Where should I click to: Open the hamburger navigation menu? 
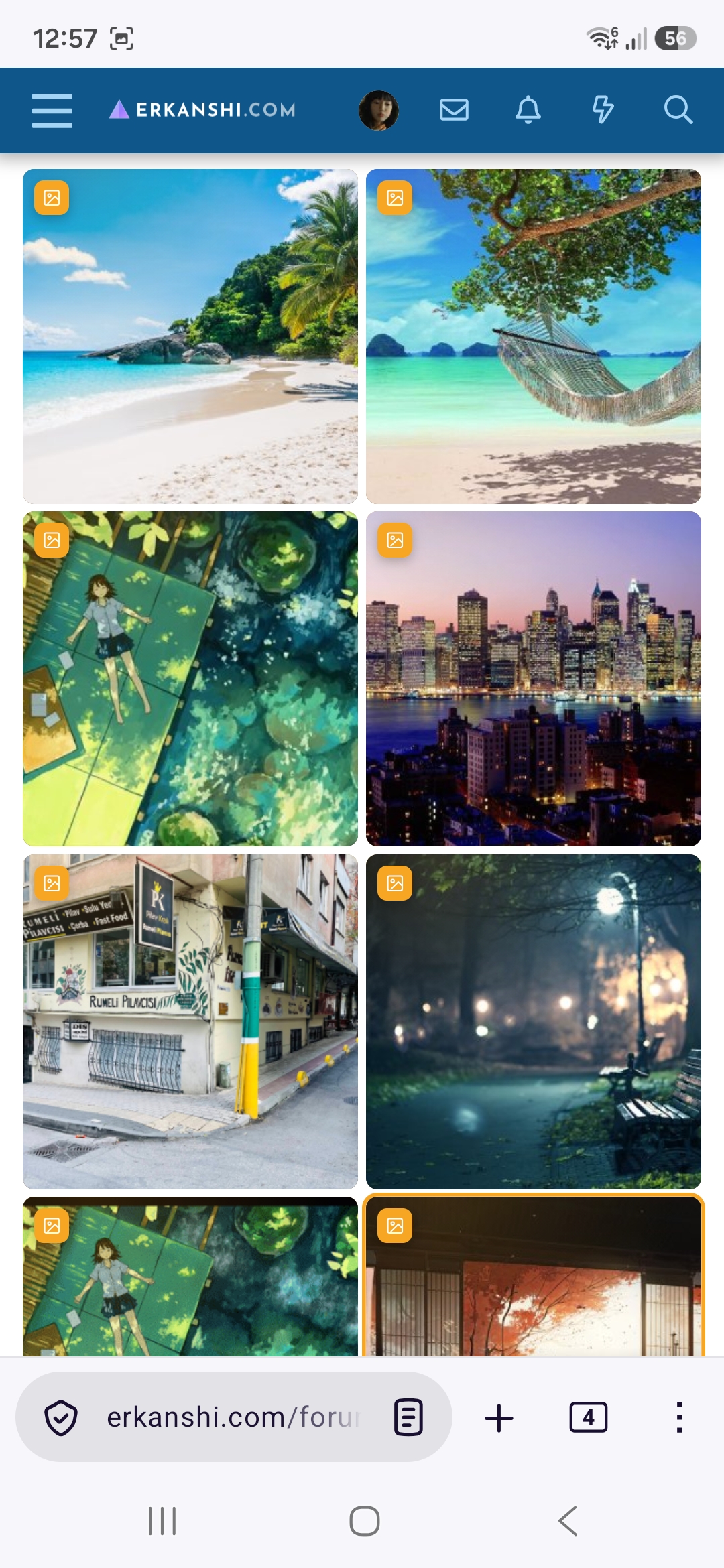click(52, 111)
